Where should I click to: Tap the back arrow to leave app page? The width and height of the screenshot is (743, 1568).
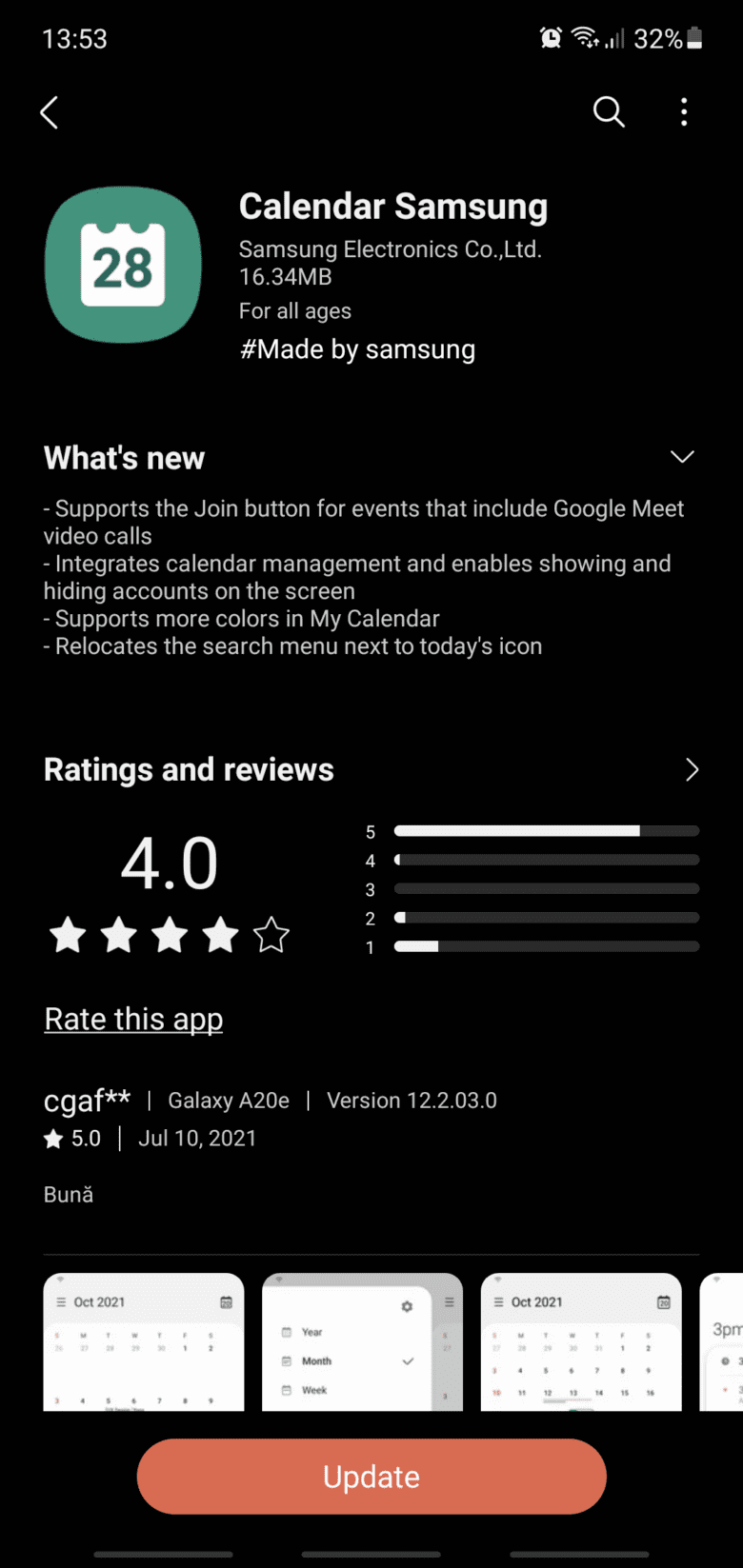pyautogui.click(x=50, y=111)
